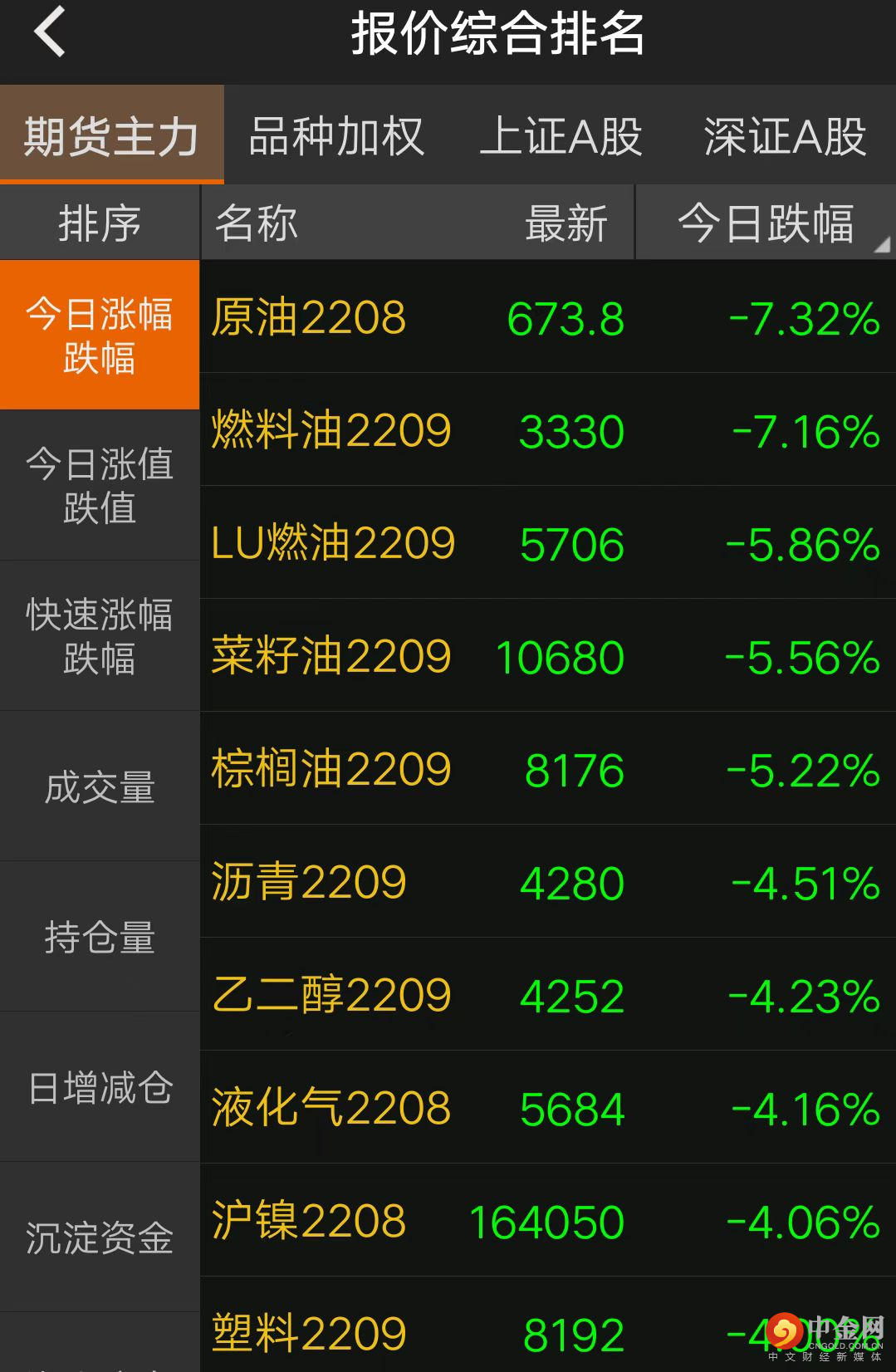896x1372 pixels.
Task: View the 沪镍2208 contract
Action: tap(548, 1221)
